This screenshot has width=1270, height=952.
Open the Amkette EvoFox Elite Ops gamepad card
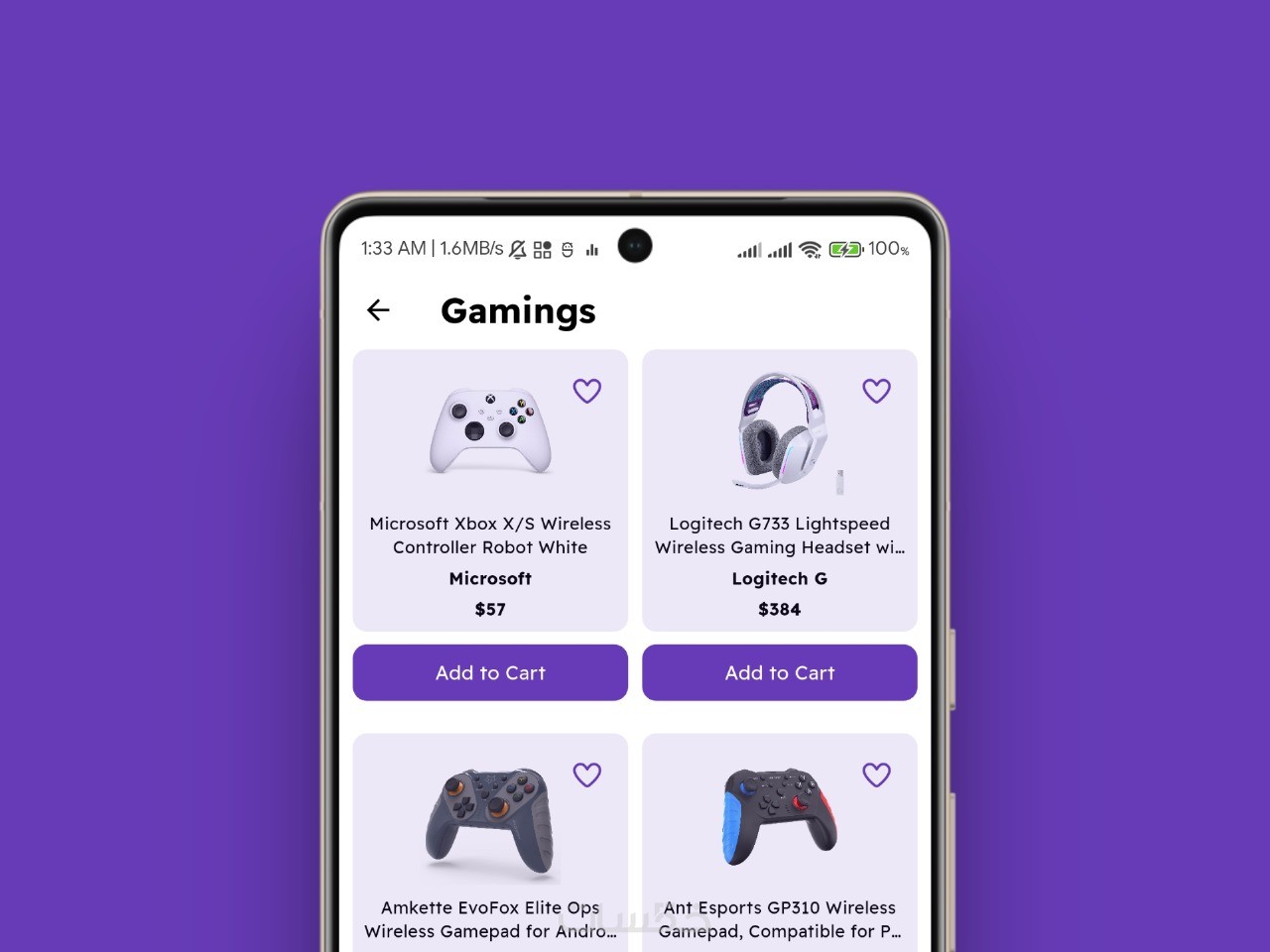coord(490,853)
